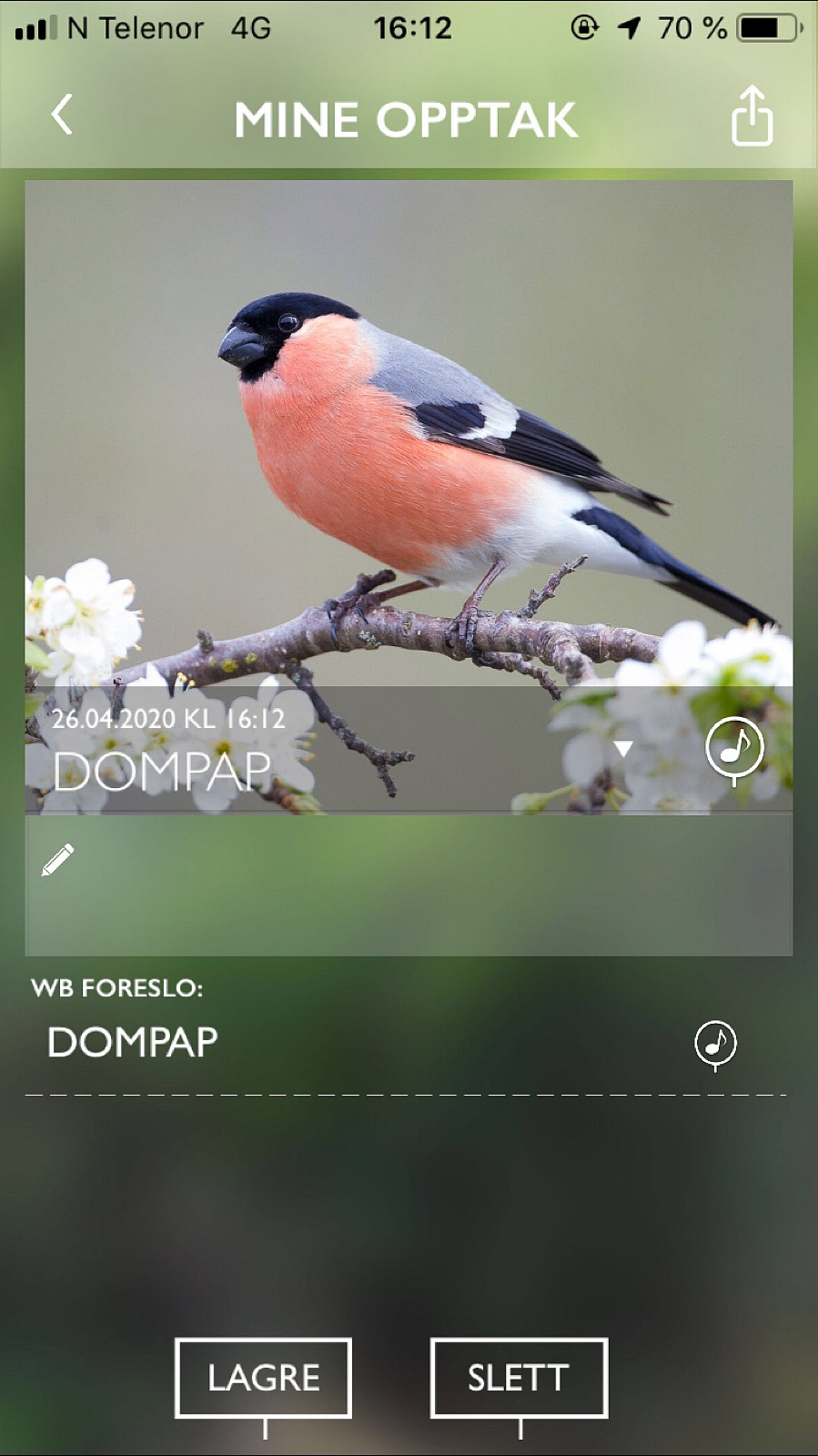The width and height of the screenshot is (818, 1456).
Task: Expand the species dropdown arrow
Action: click(623, 749)
